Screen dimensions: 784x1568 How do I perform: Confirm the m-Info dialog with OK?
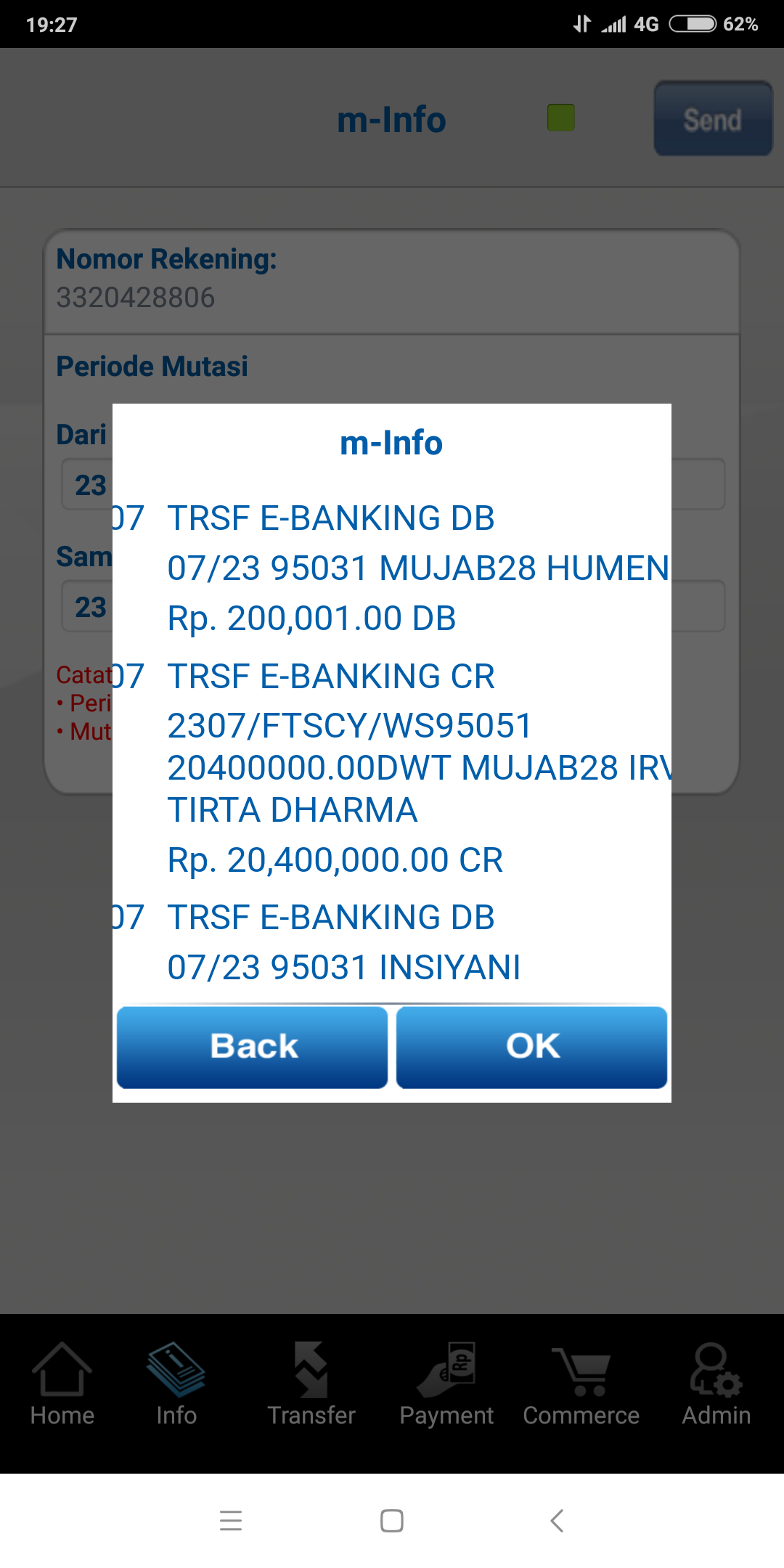pos(531,1047)
